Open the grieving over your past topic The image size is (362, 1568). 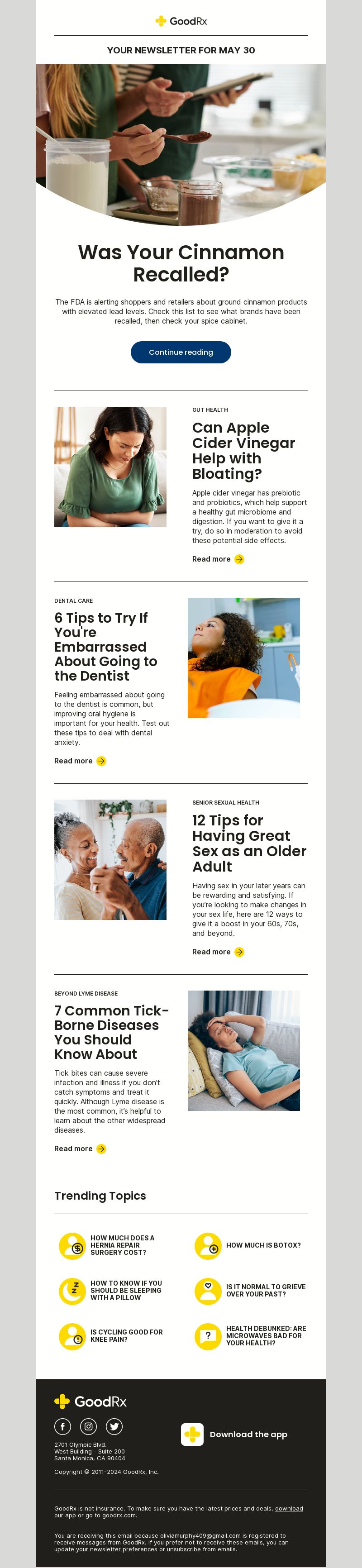point(265,1291)
